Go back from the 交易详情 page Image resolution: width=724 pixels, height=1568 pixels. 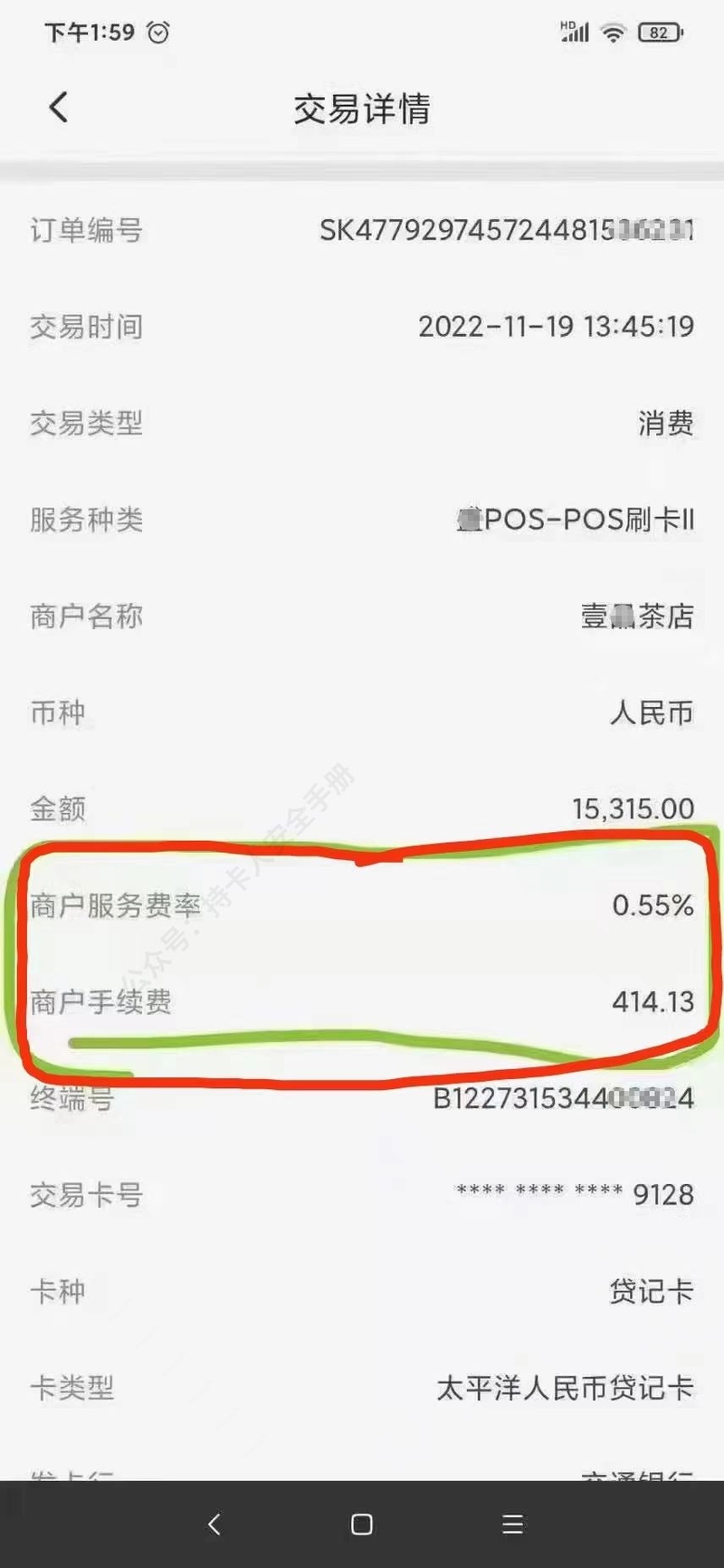click(x=59, y=108)
